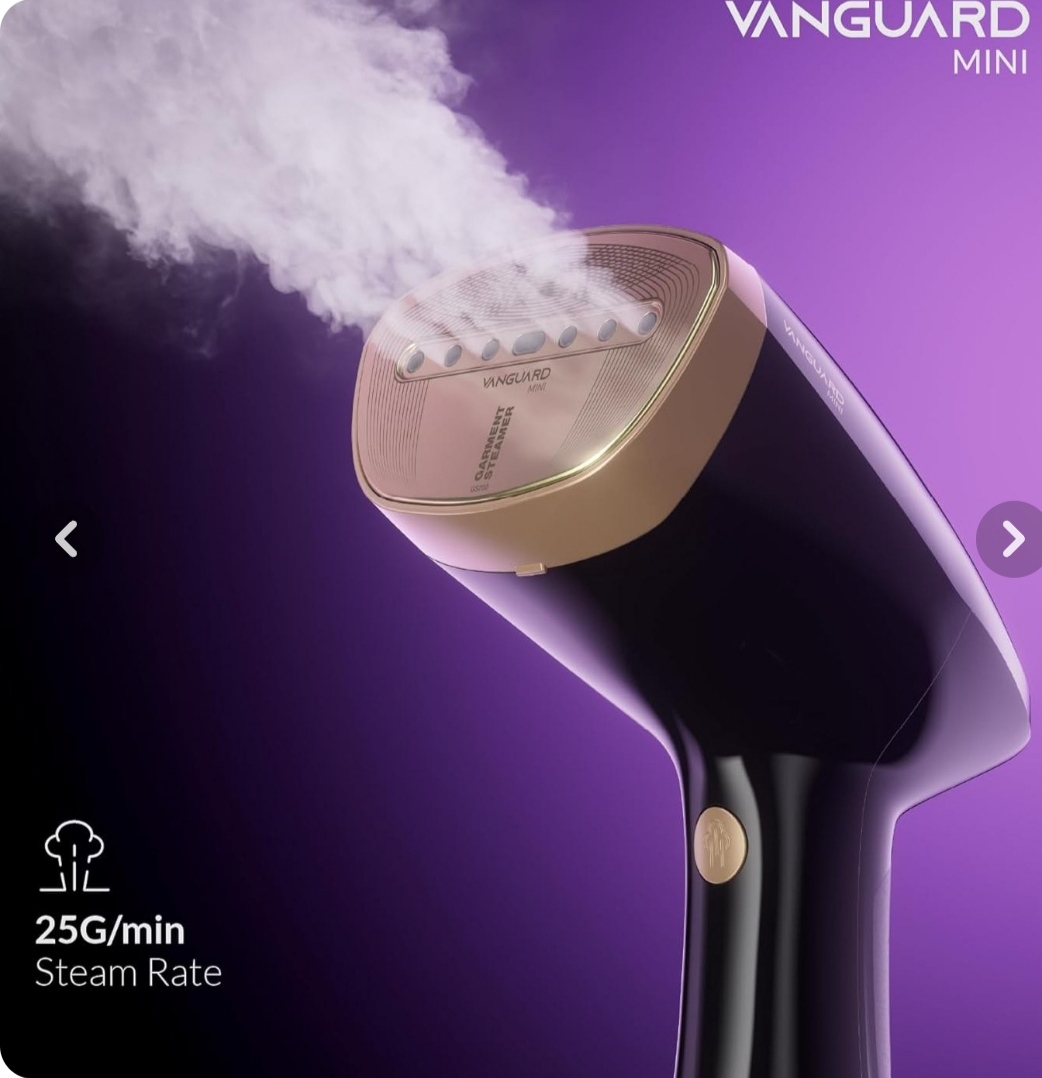1042x1078 pixels.
Task: Show the next product image
Action: 1012,539
